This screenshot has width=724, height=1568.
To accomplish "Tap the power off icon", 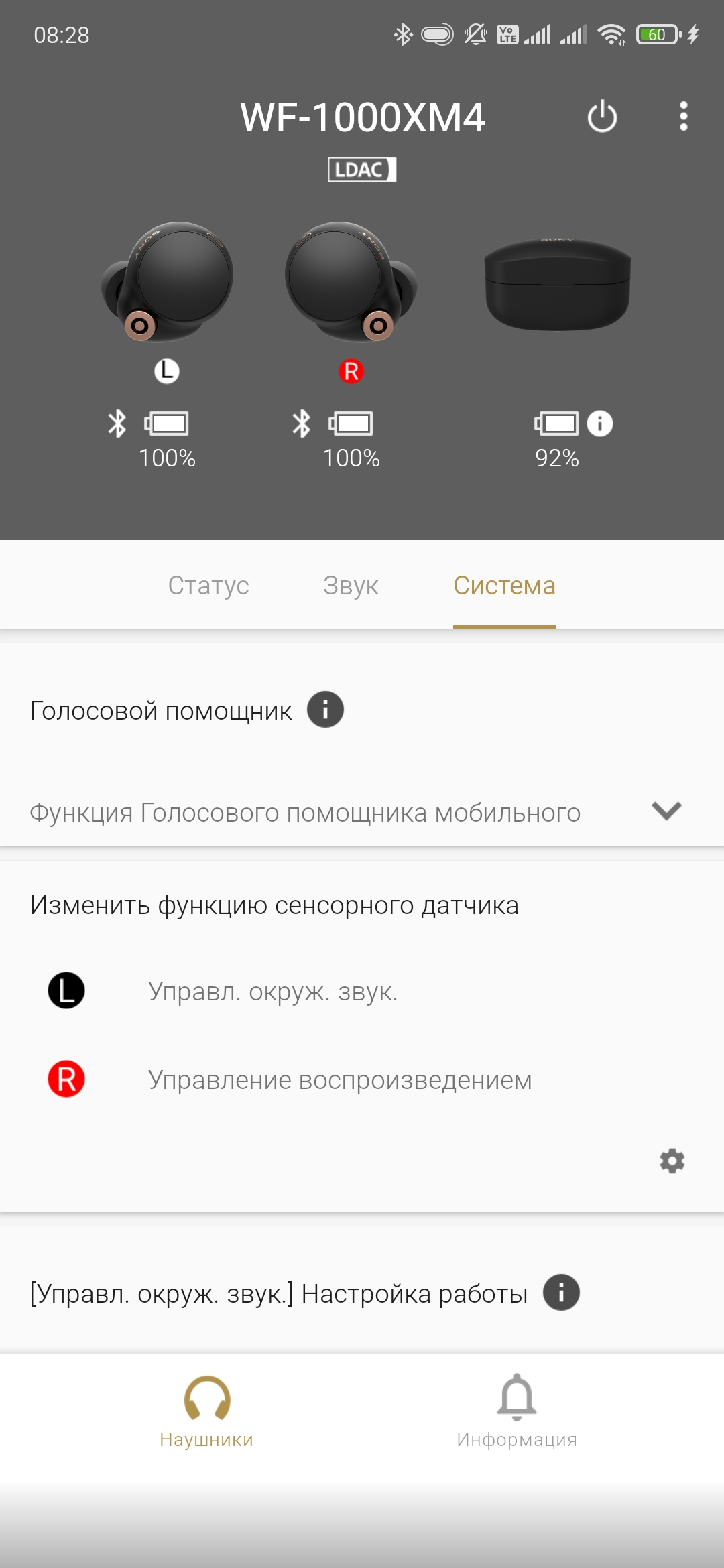I will 602,117.
